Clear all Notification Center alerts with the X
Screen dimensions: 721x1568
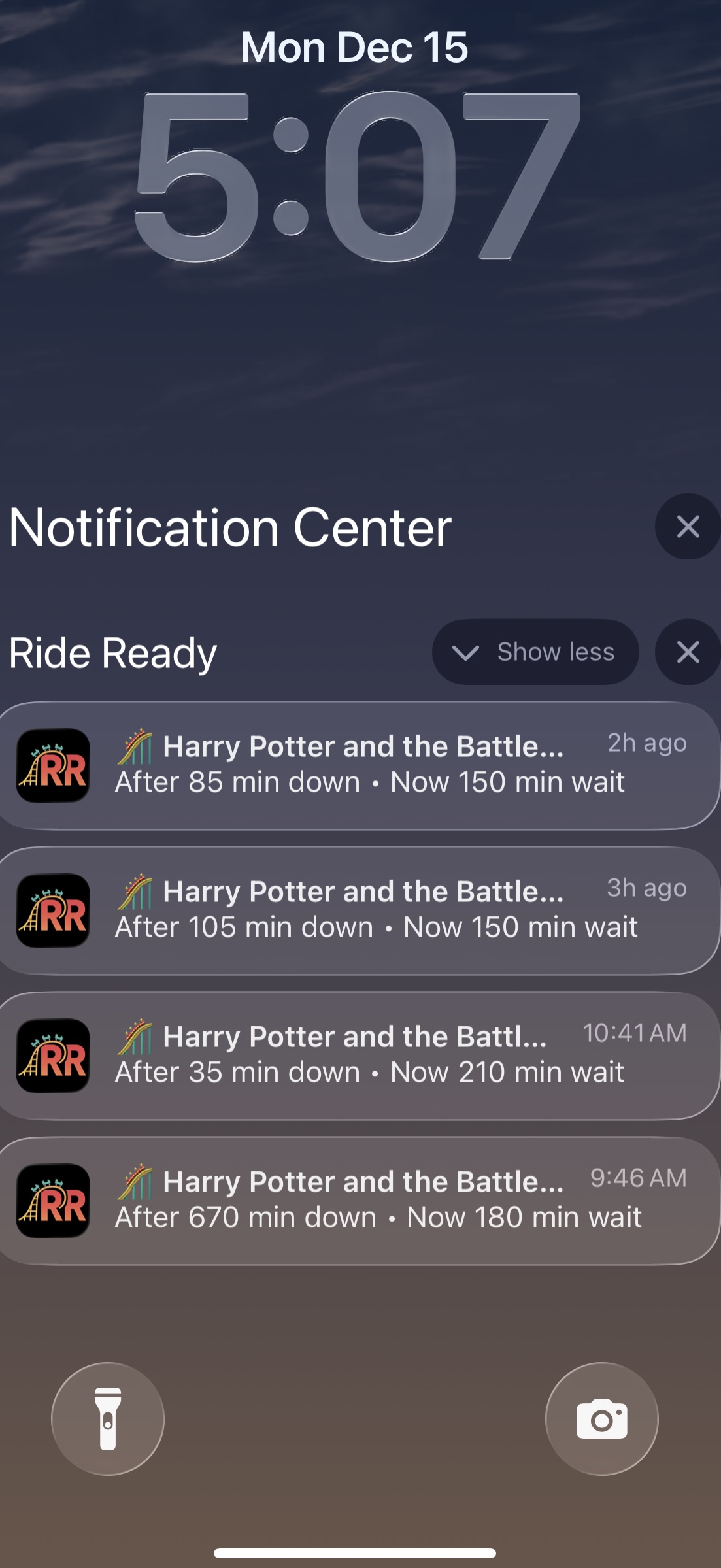pyautogui.click(x=687, y=527)
